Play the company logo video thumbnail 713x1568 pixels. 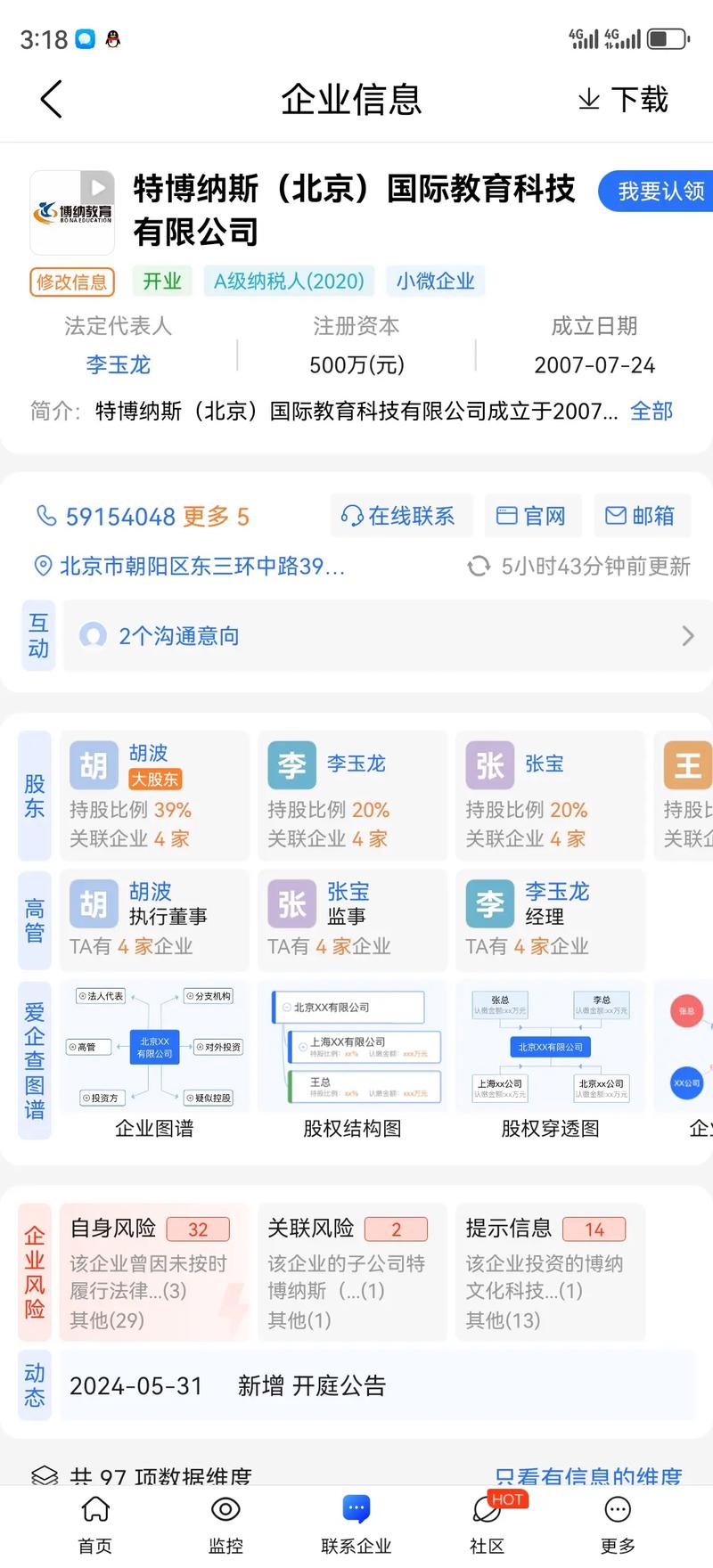(98, 187)
